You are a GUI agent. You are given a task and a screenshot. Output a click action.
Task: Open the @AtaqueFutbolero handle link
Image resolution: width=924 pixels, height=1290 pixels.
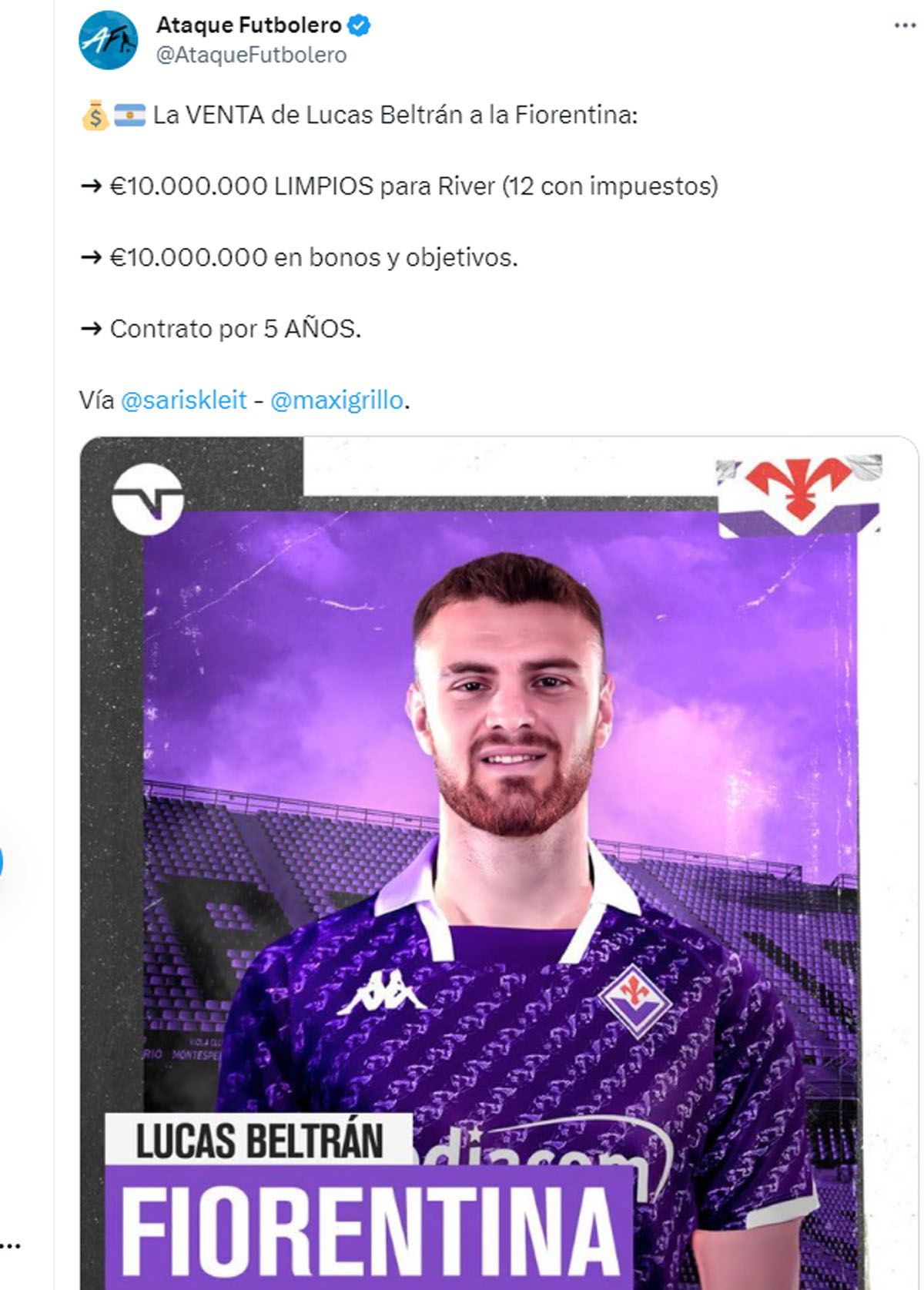251,55
